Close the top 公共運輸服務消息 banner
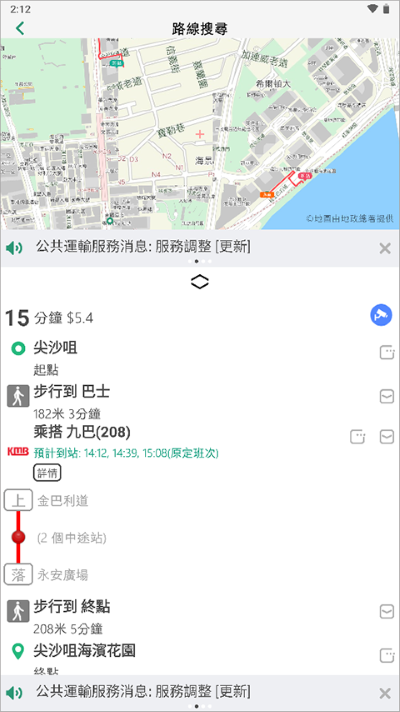The image size is (400, 712). click(385, 248)
